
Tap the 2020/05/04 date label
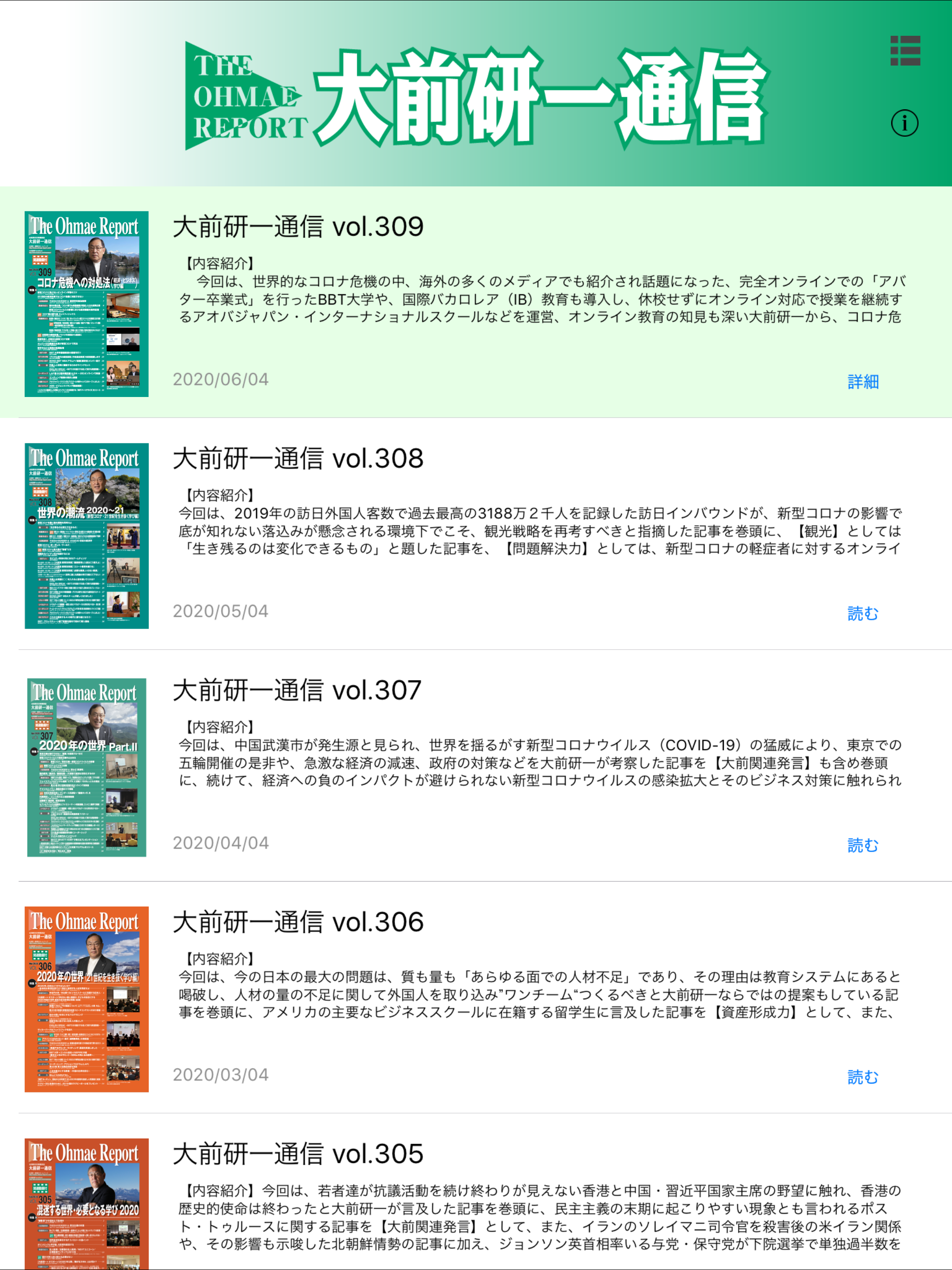tap(220, 611)
